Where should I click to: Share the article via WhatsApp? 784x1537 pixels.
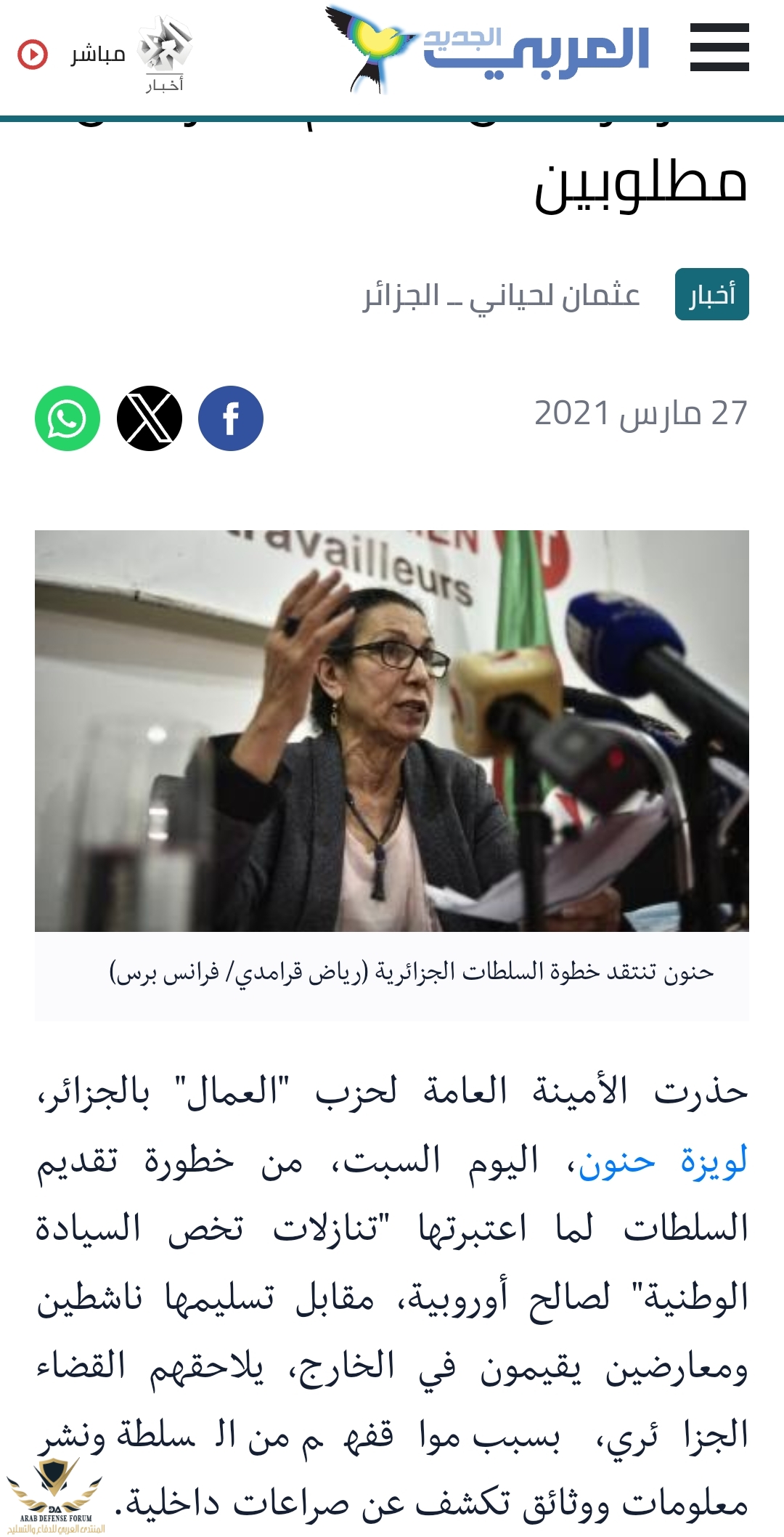pyautogui.click(x=68, y=418)
